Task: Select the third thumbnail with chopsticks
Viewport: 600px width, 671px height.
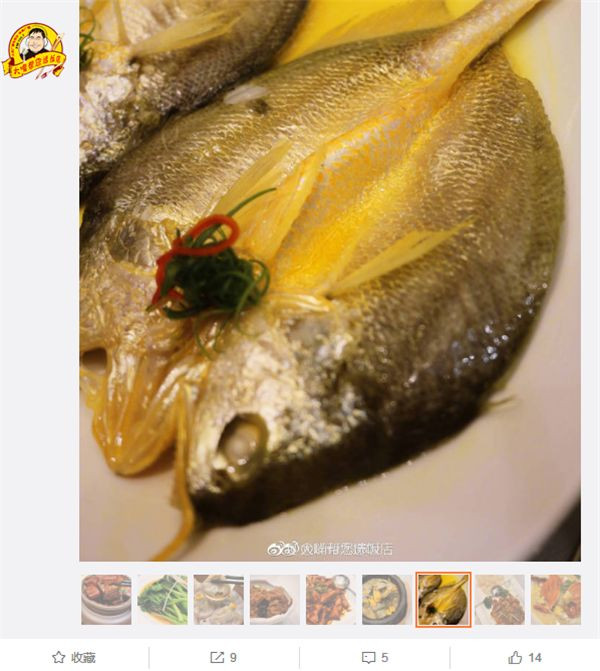Action: (x=218, y=600)
